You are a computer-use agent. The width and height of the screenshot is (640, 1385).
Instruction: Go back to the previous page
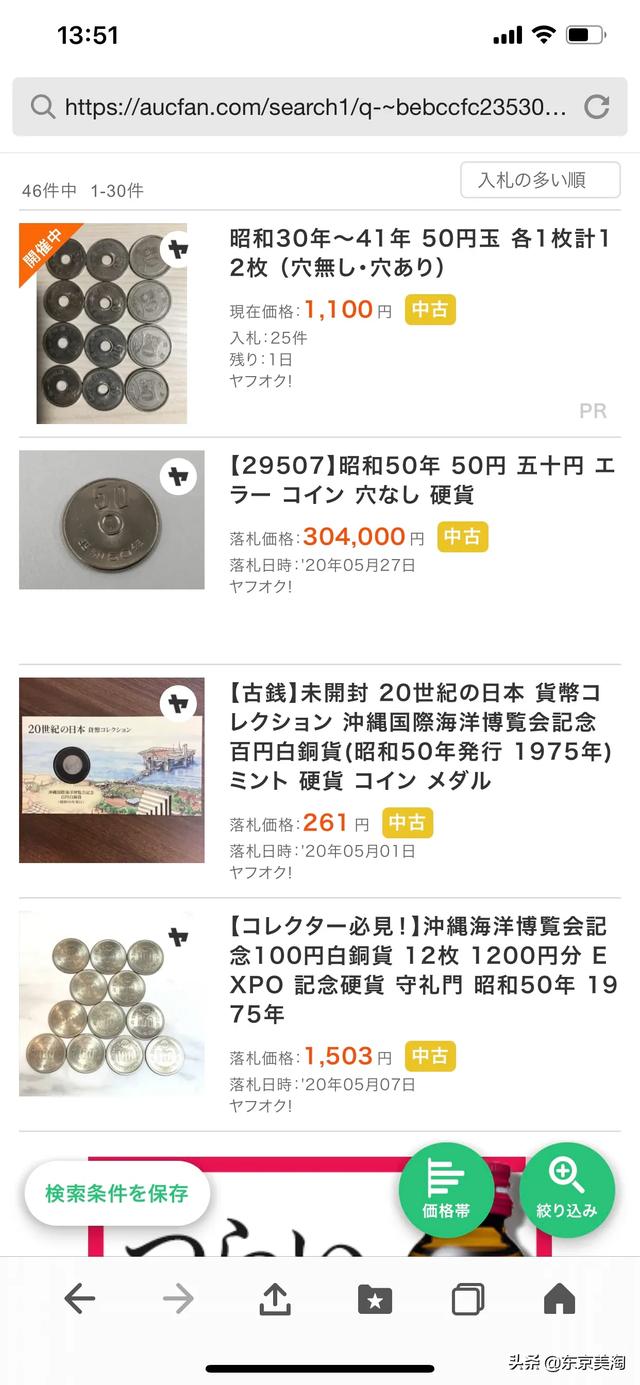(80, 1299)
